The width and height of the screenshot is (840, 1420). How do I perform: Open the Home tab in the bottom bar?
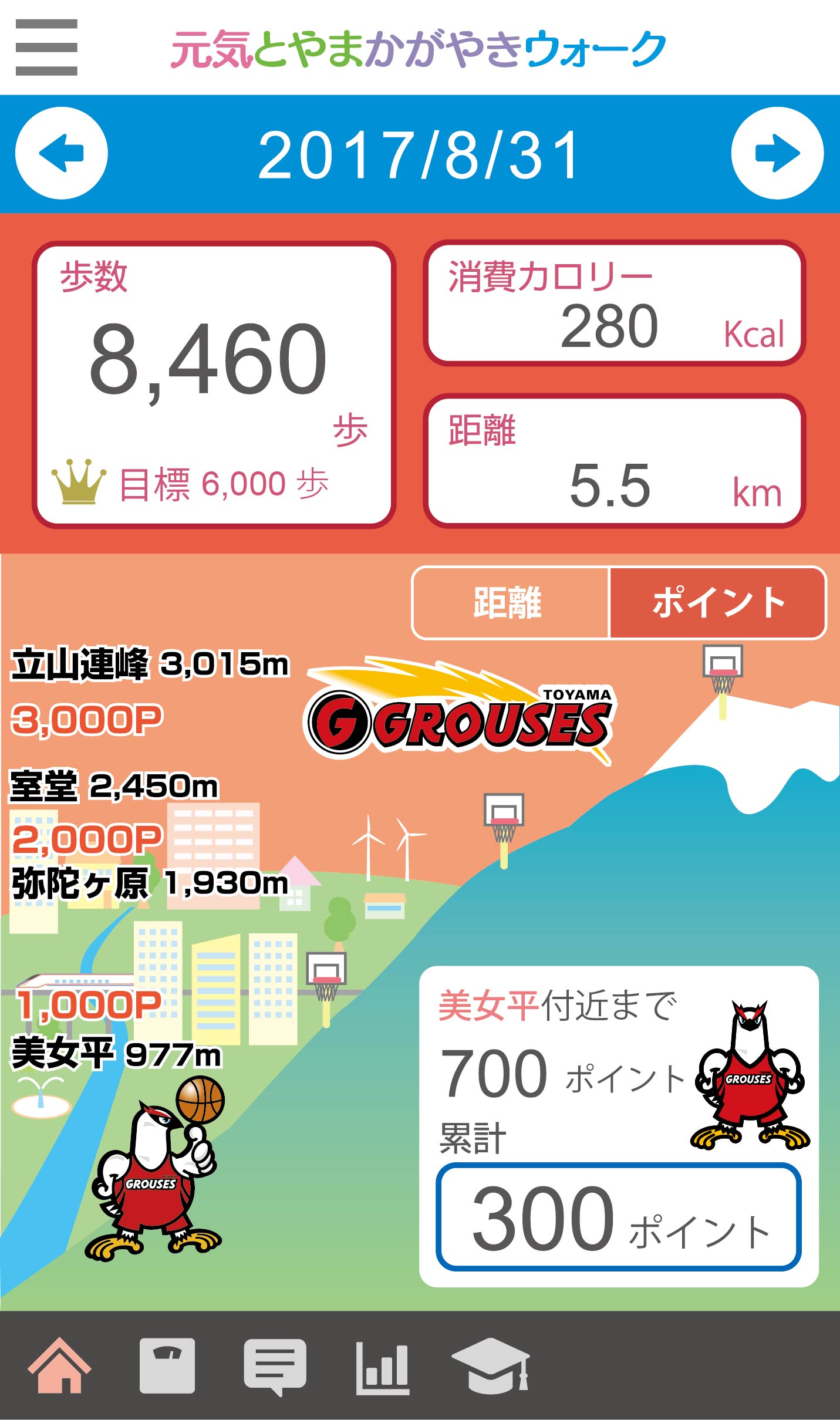pyautogui.click(x=59, y=1365)
